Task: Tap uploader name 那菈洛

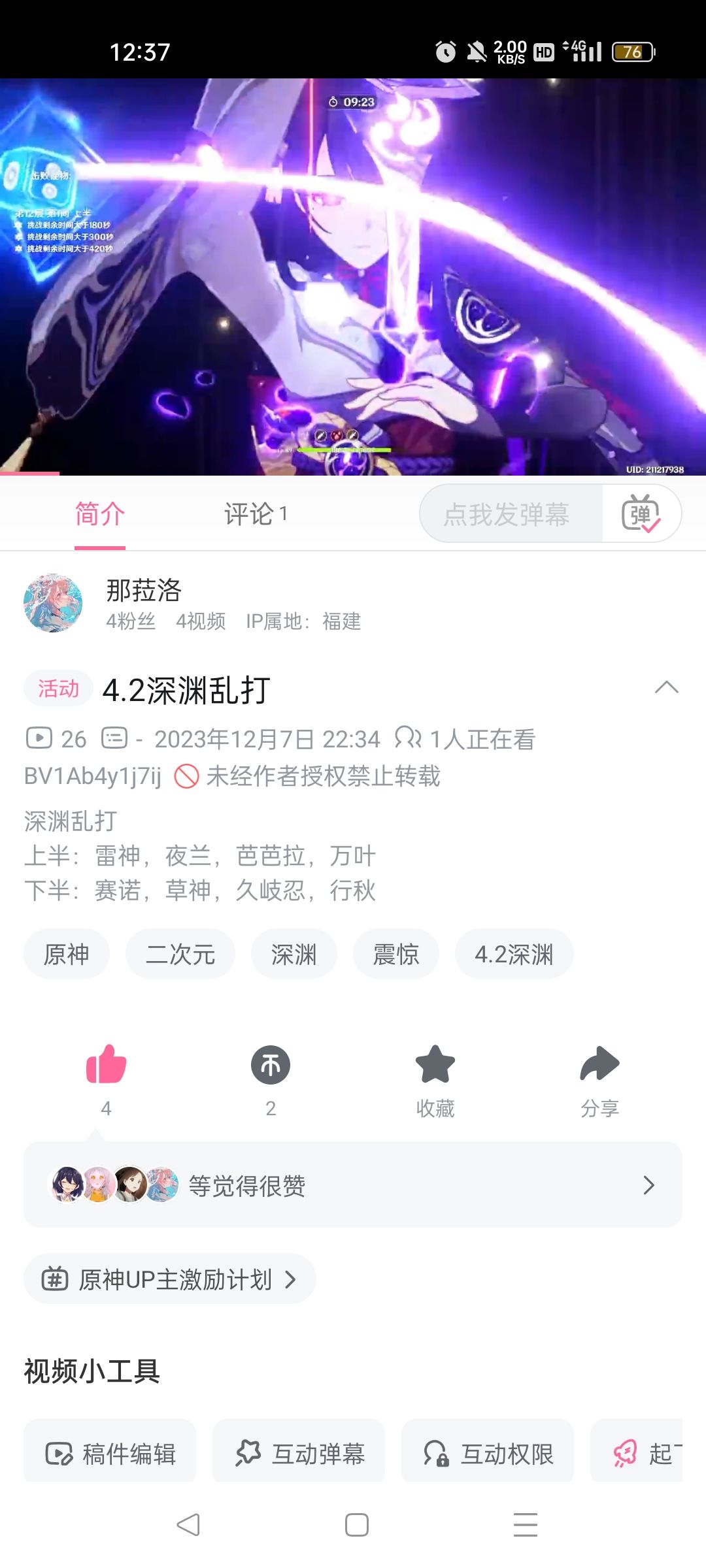Action: (144, 593)
